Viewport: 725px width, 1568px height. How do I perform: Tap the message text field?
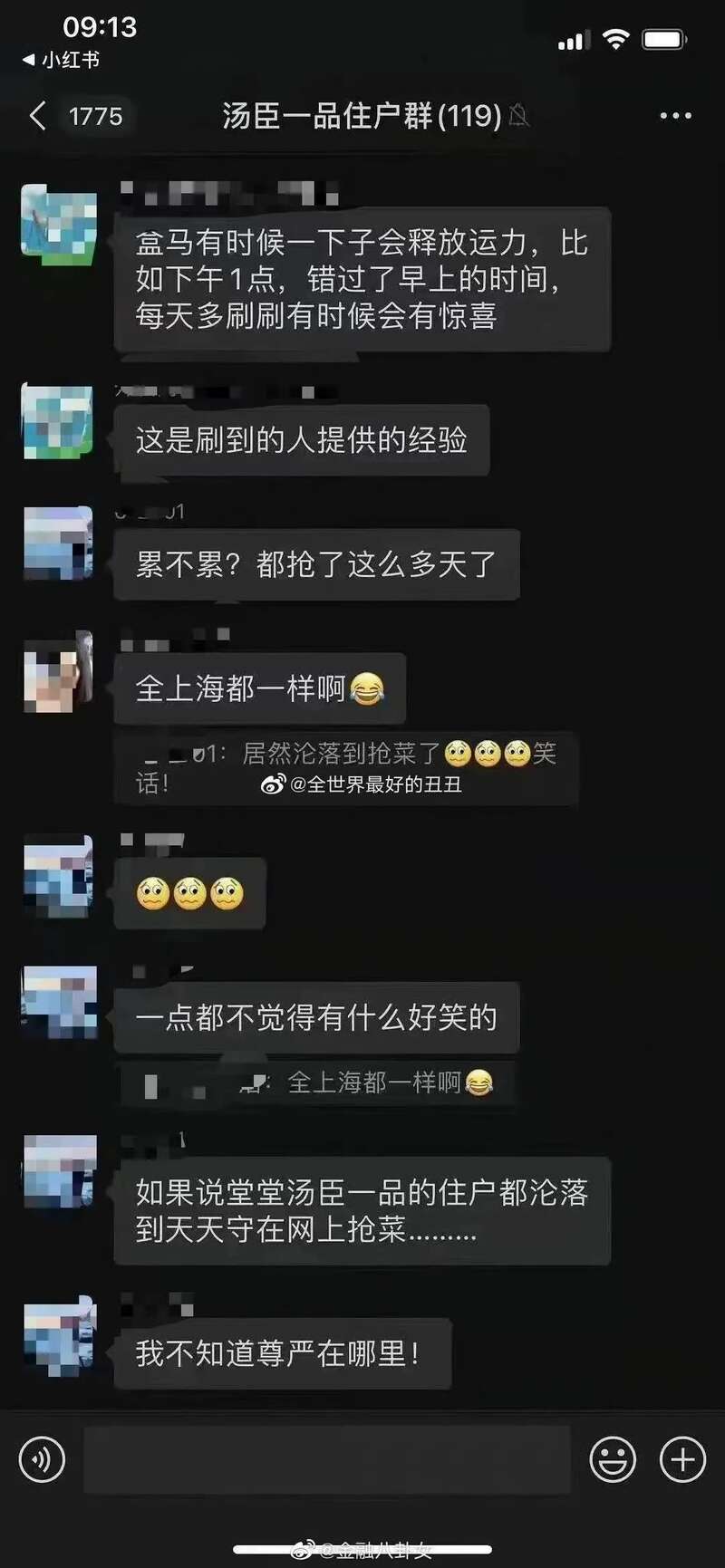(x=327, y=1459)
